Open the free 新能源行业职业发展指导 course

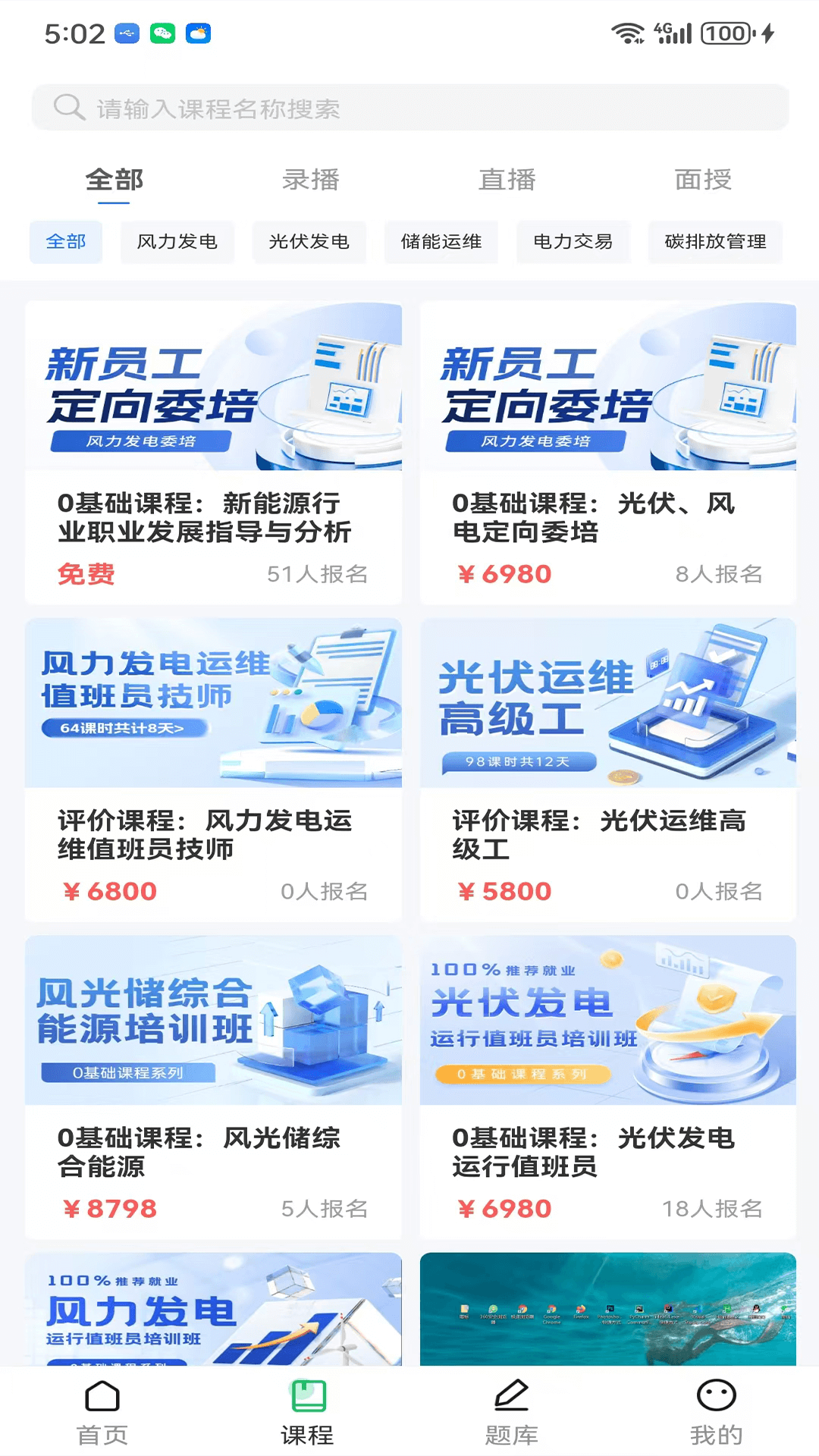pos(212,447)
